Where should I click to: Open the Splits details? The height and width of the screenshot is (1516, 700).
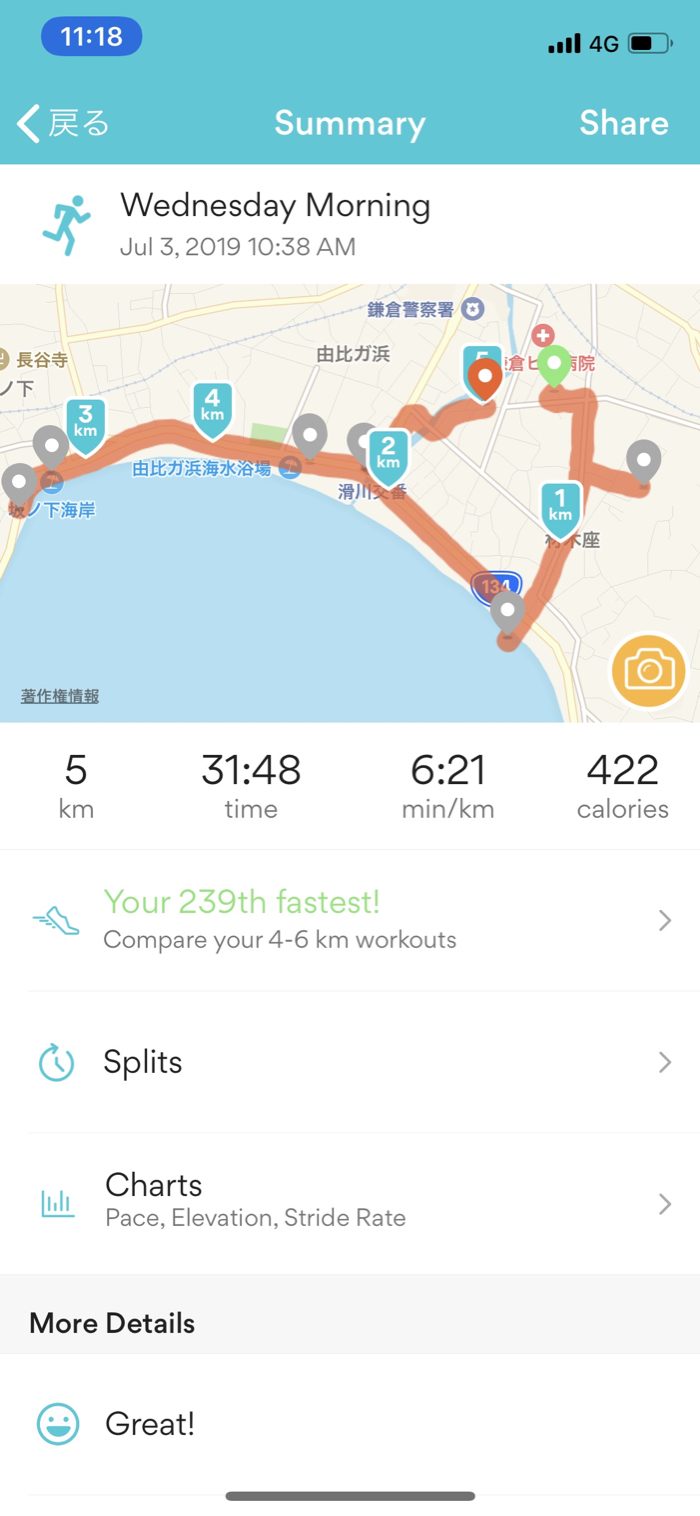pos(350,1062)
